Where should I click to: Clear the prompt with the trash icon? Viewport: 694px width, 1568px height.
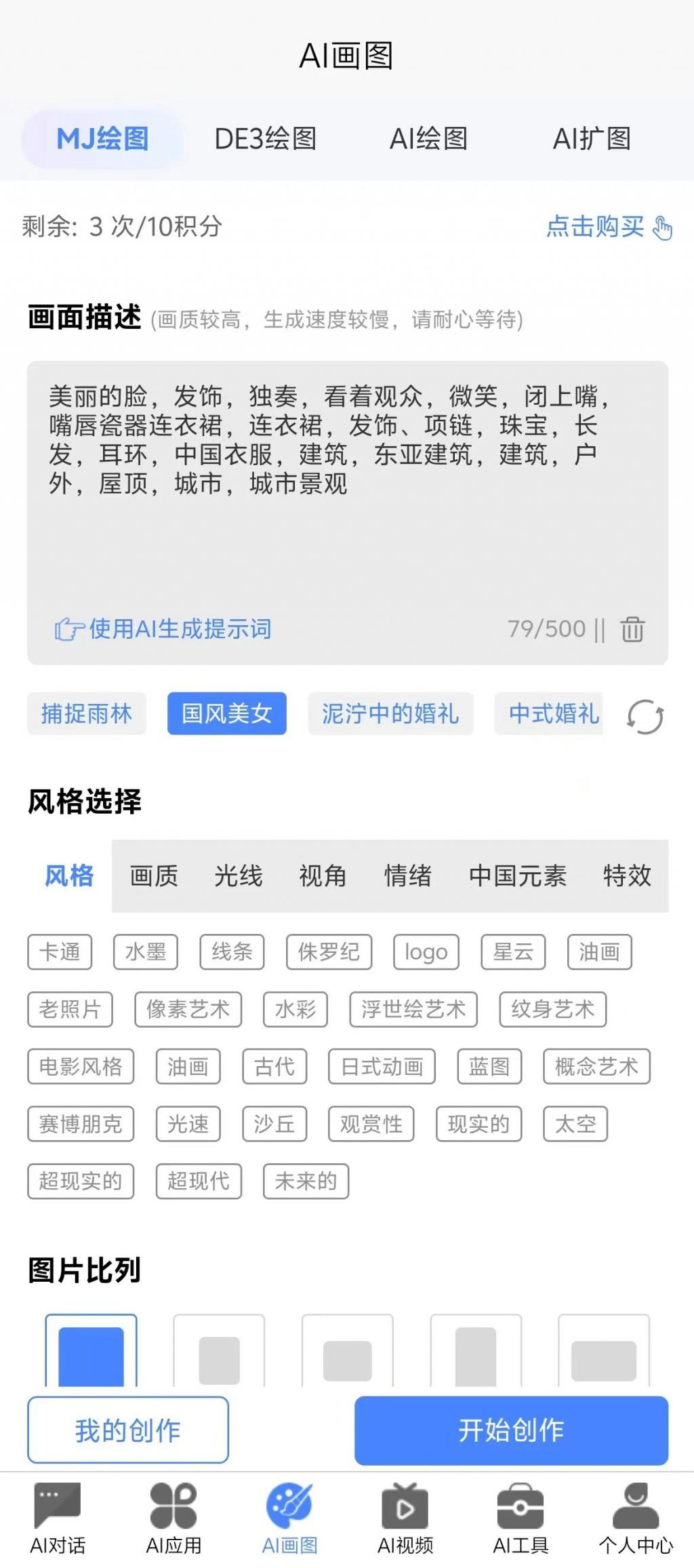click(633, 629)
